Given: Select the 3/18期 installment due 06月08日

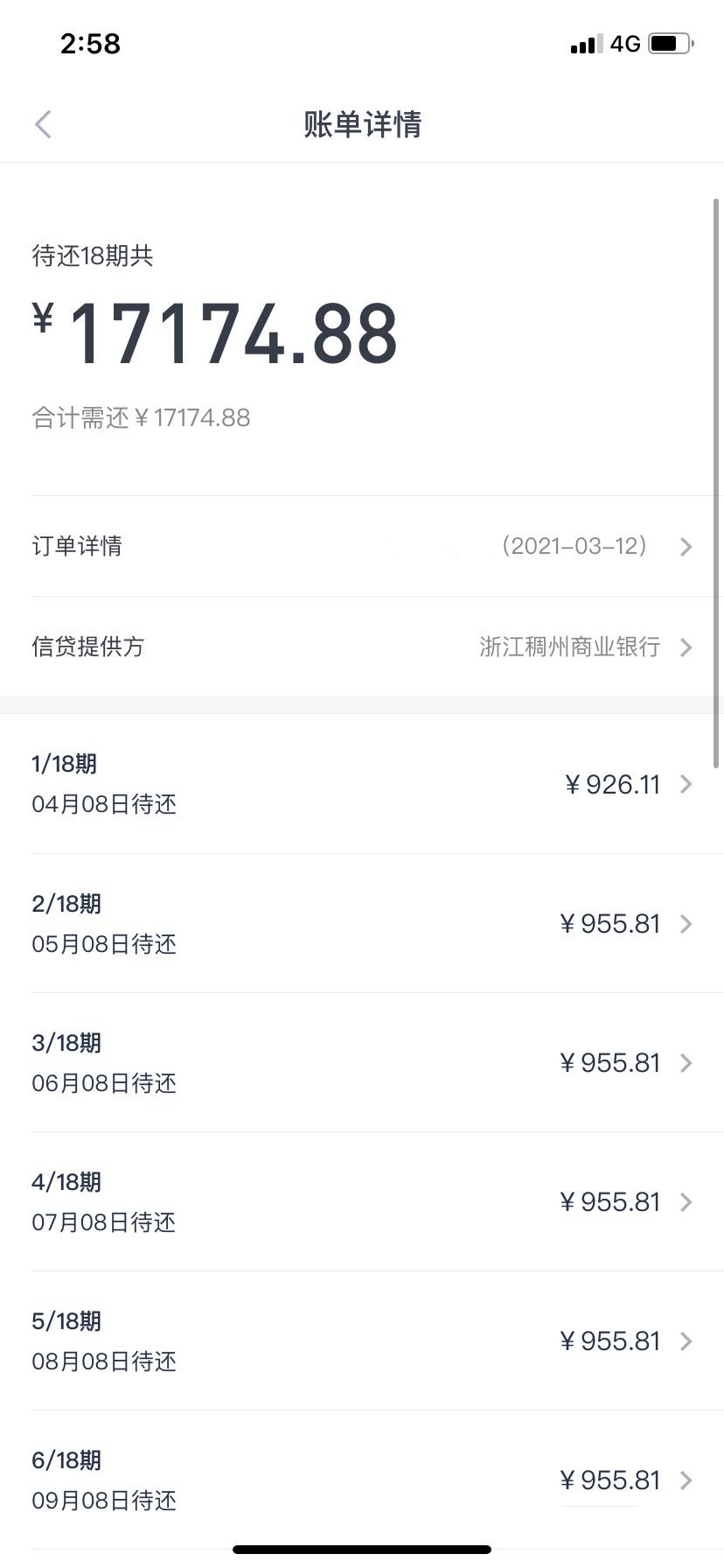Looking at the screenshot, I should click(362, 1062).
